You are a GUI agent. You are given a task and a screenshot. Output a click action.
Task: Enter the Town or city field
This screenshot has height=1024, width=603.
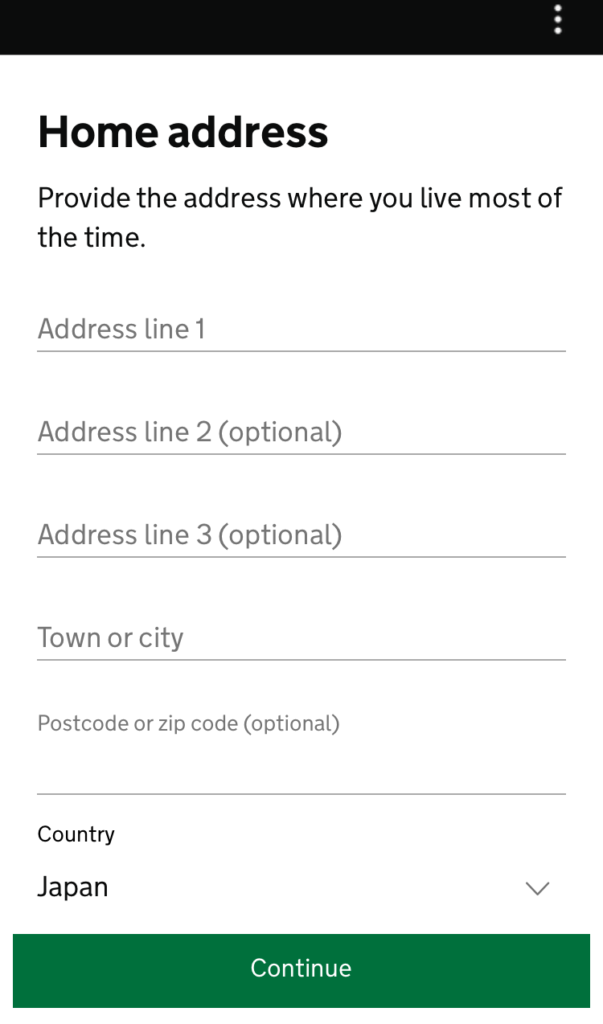pos(300,638)
